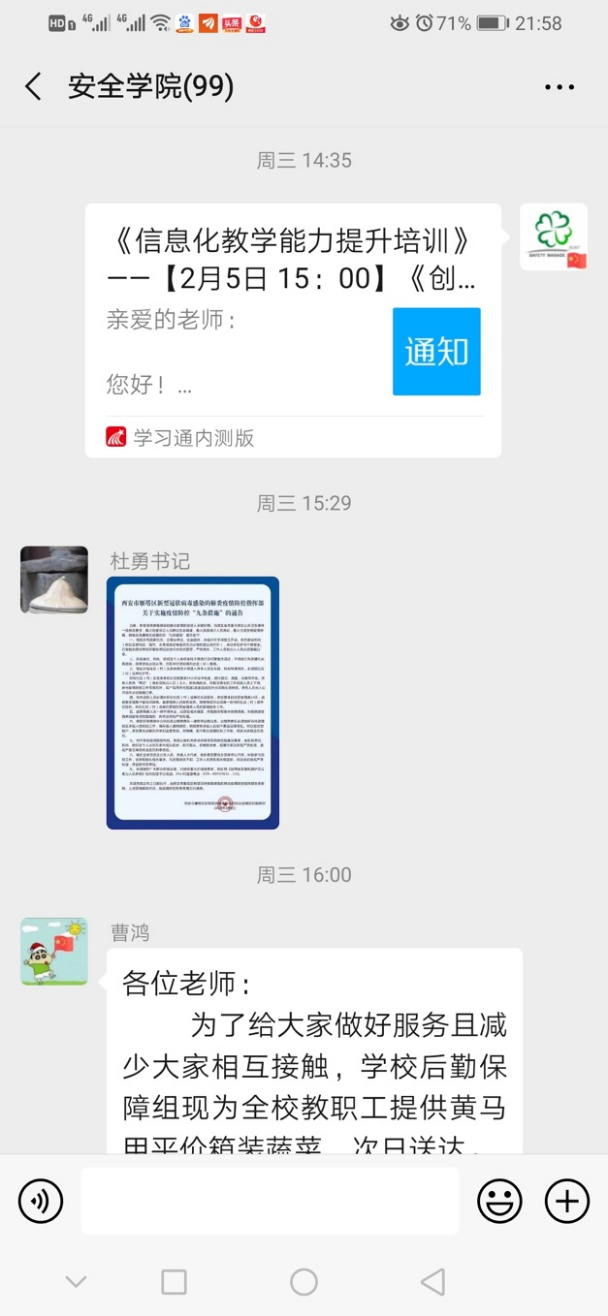Open the emoji picker
Viewport: 608px width, 1316px height.
pyautogui.click(x=499, y=1201)
